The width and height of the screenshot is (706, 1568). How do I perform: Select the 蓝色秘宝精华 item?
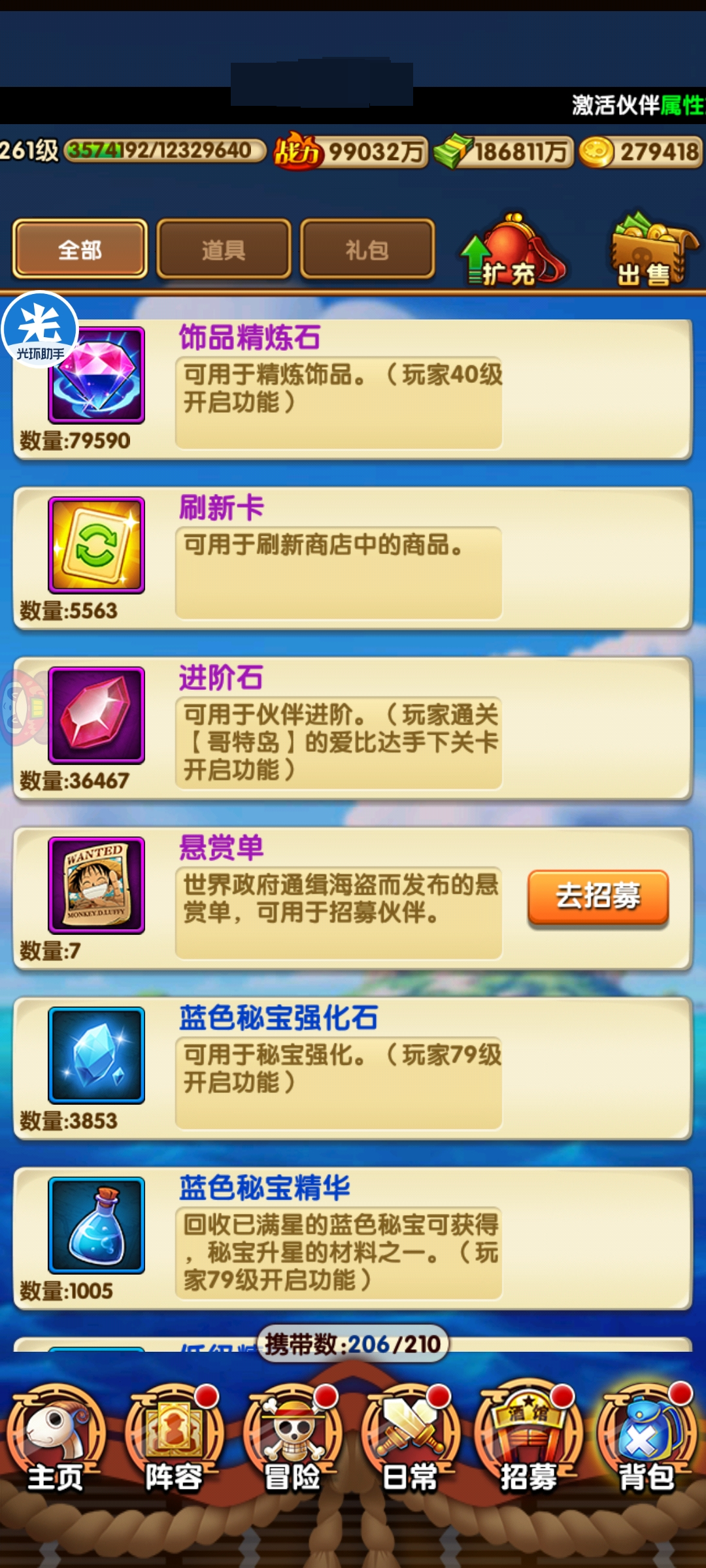point(96,1225)
